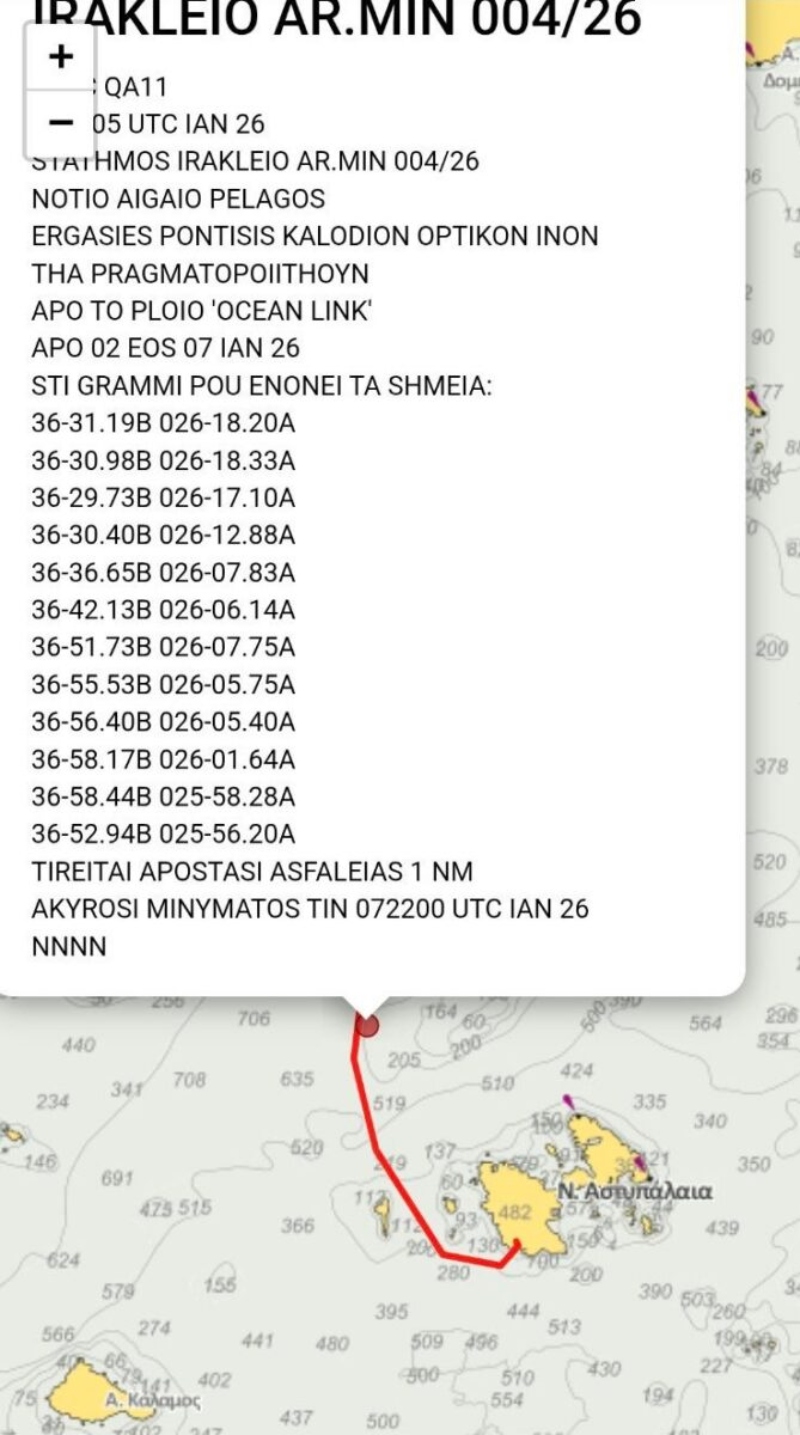Click the lighthouse symbol in the top-right map corner
This screenshot has height=1435, width=800.
coord(748,47)
